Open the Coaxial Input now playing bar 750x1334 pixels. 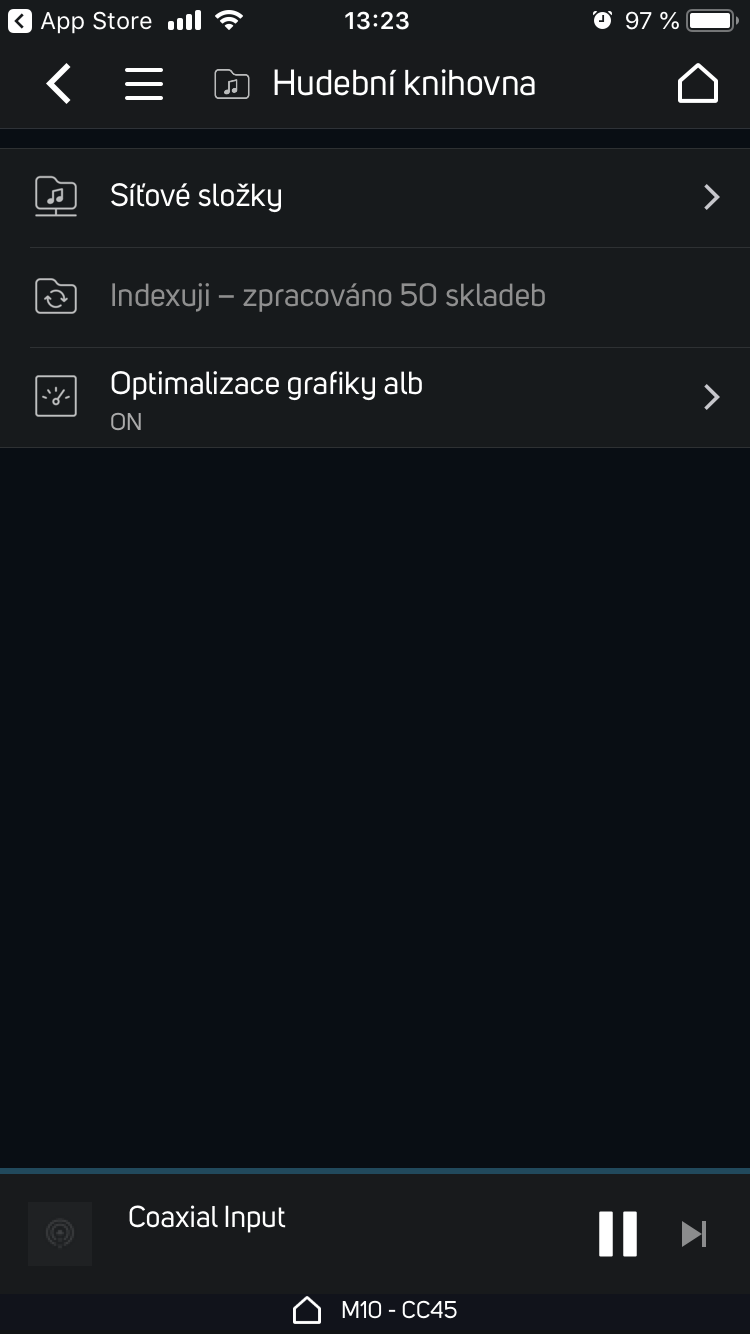[x=300, y=1233]
